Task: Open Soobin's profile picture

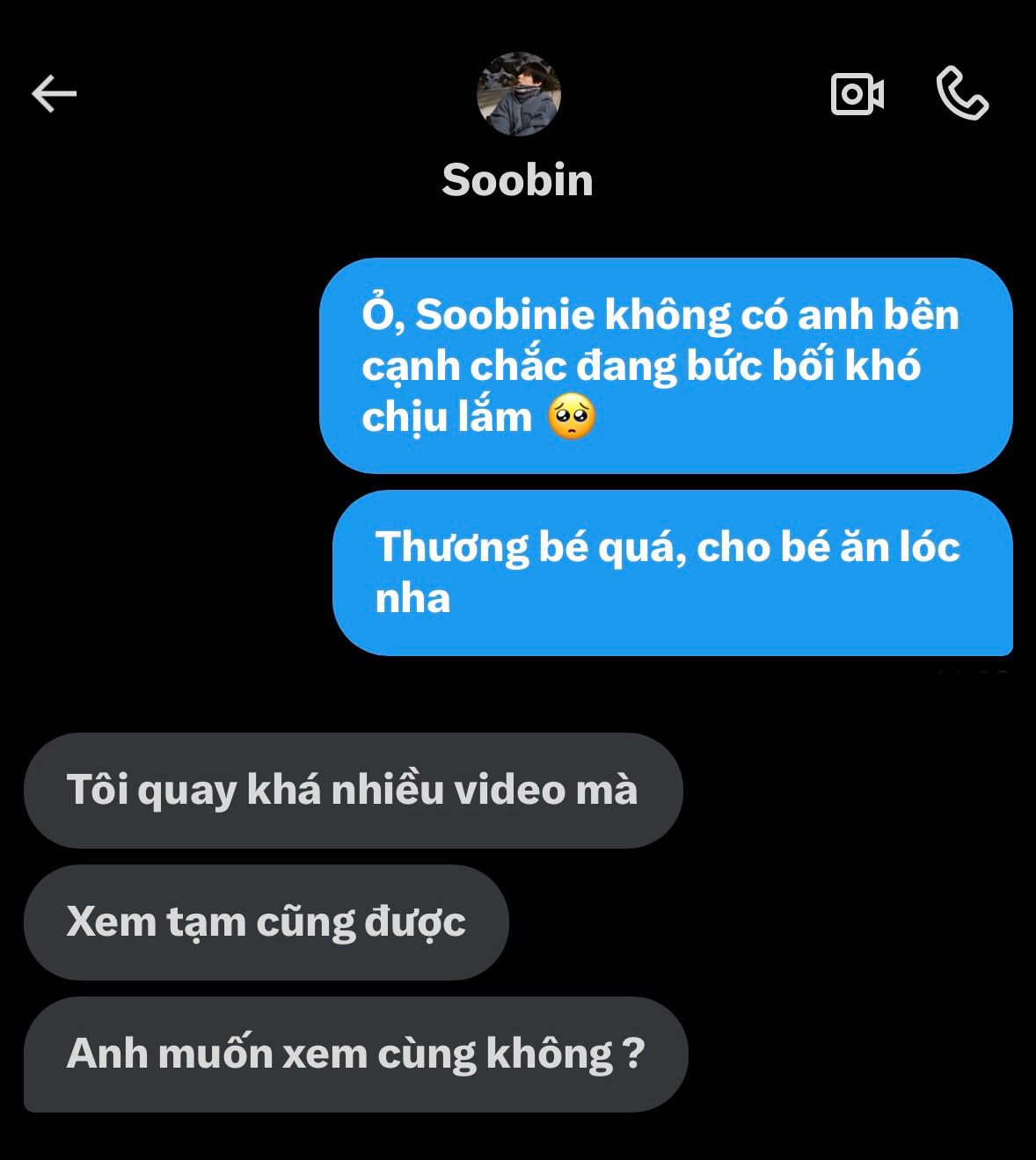Action: (x=518, y=94)
